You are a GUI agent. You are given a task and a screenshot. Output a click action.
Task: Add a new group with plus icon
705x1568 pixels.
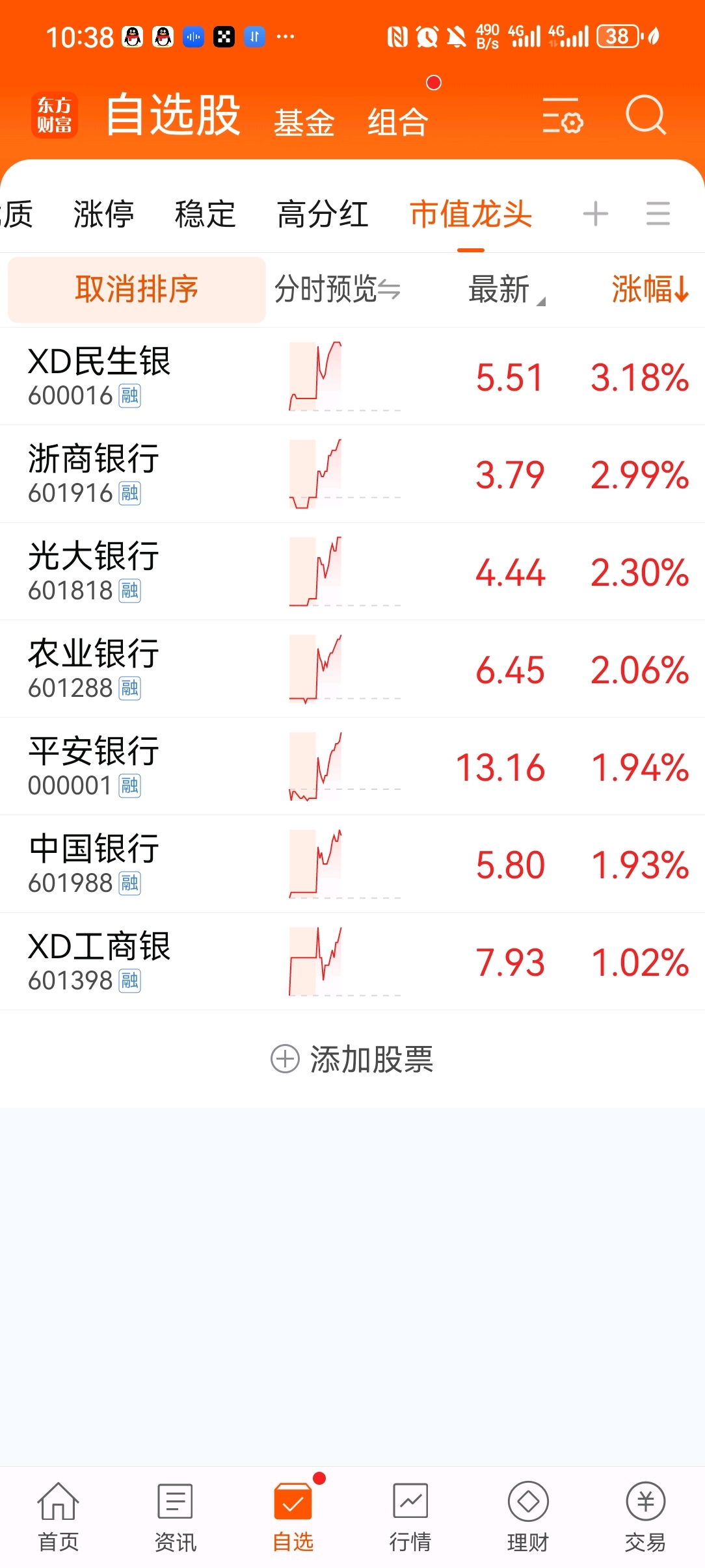(595, 213)
